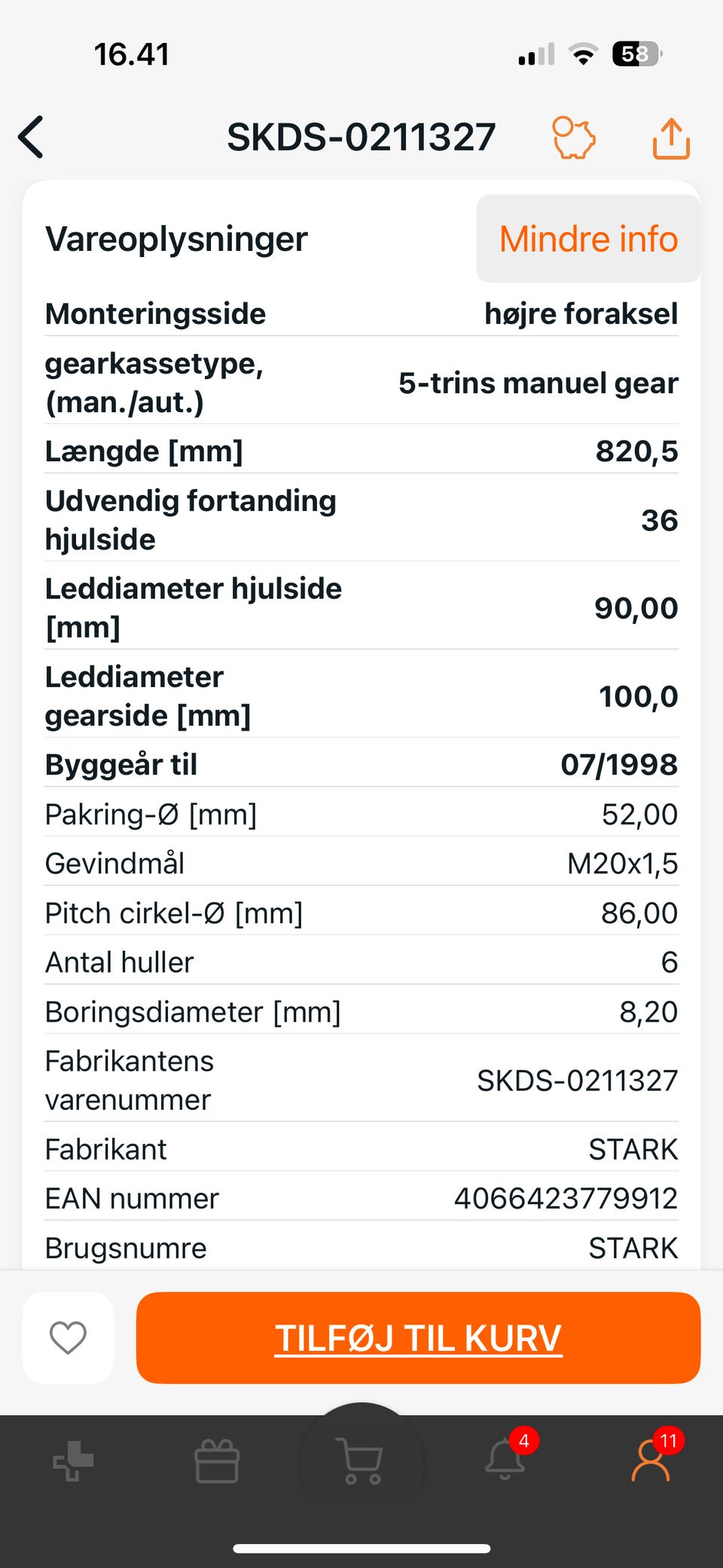723x1568 pixels.
Task: Open the notifications bell
Action: (x=505, y=1459)
